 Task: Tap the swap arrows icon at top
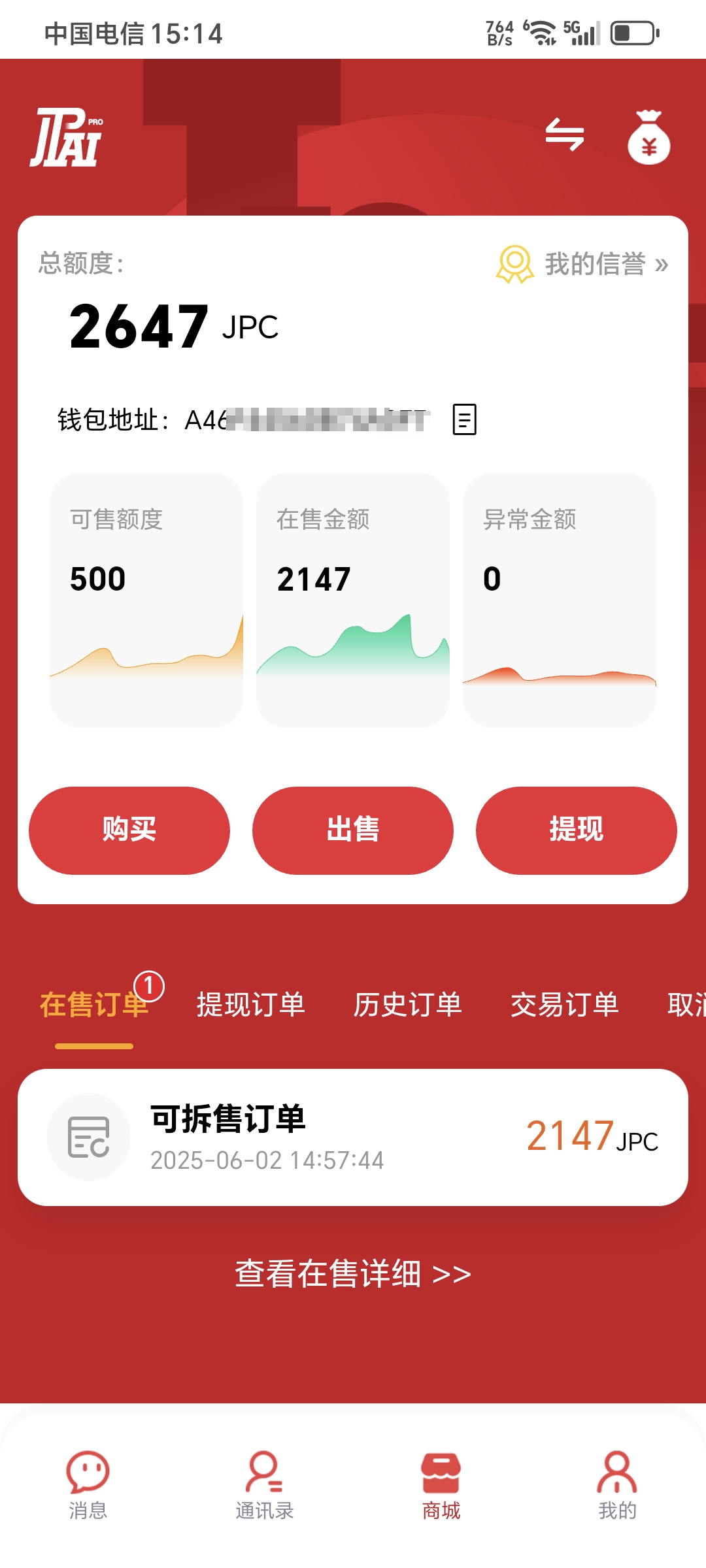click(x=564, y=135)
